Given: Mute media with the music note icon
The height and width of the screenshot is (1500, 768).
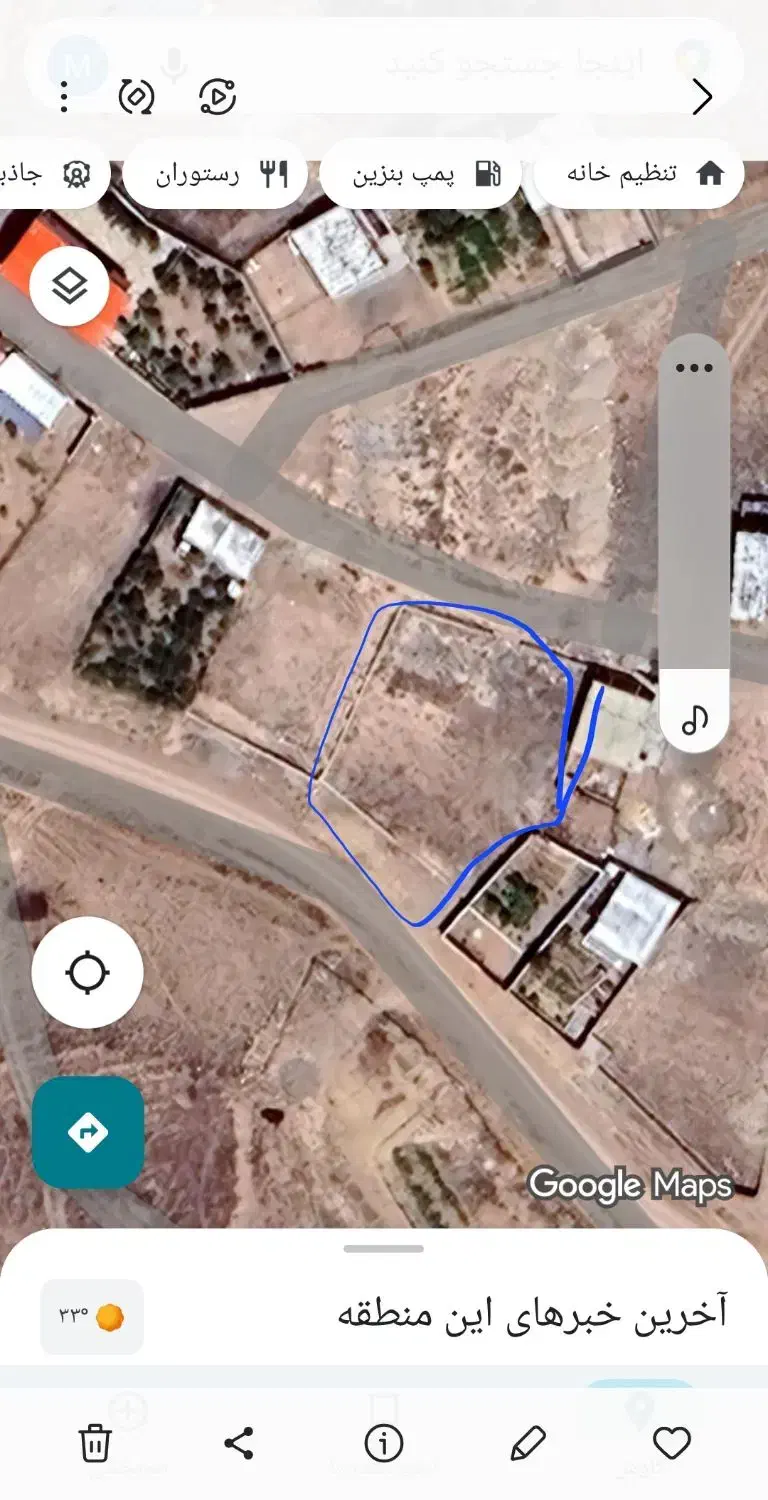Looking at the screenshot, I should coord(694,719).
